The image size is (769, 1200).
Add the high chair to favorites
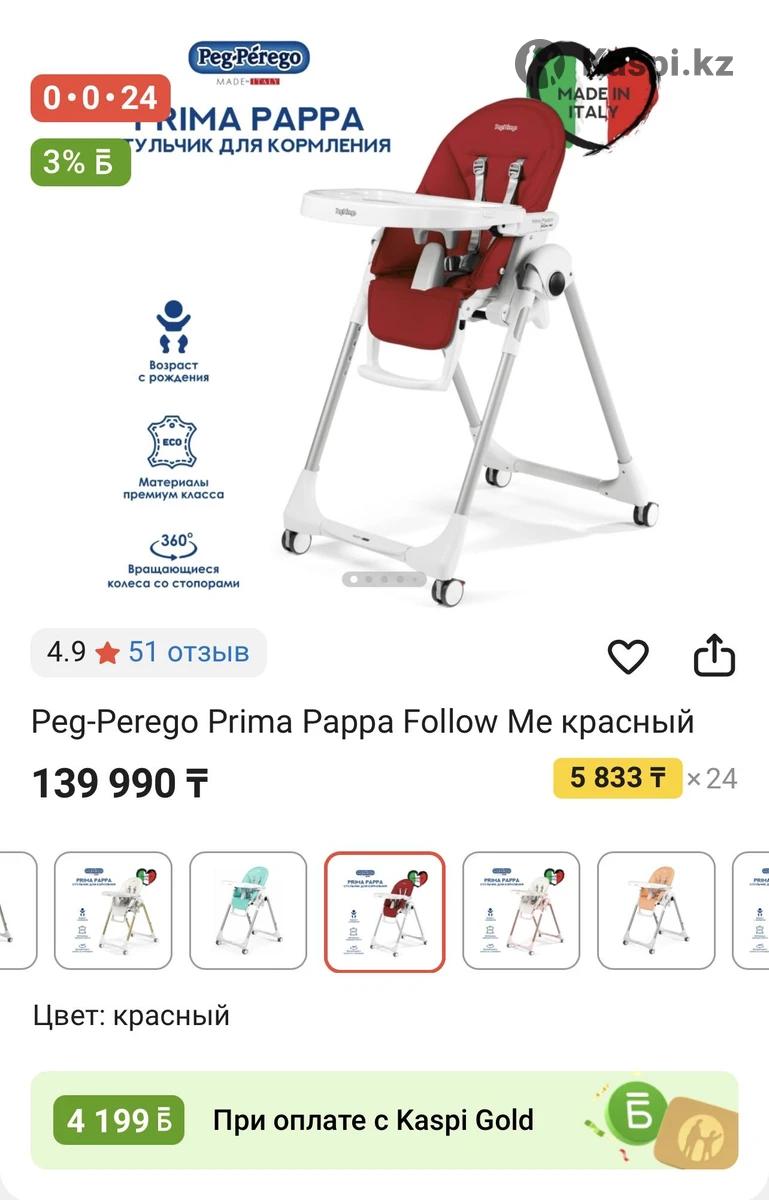coord(628,656)
